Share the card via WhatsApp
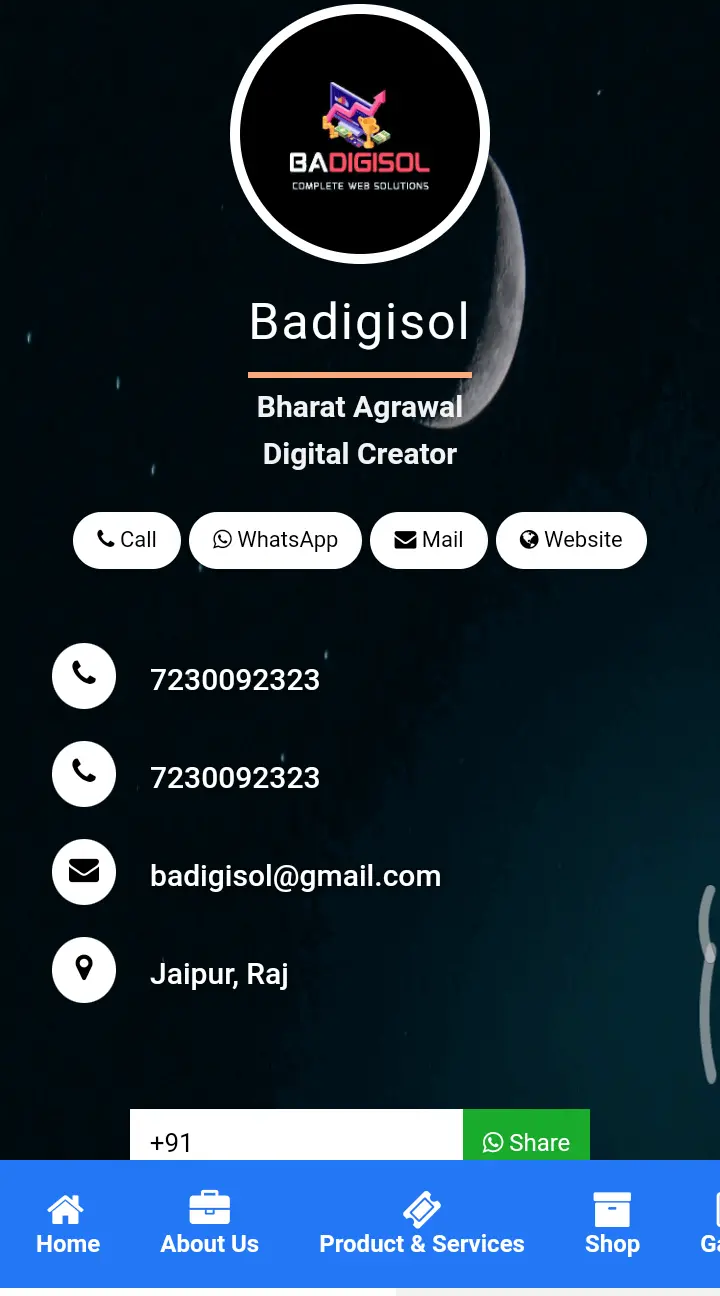Screen dimensions: 720x1296 tap(526, 1138)
